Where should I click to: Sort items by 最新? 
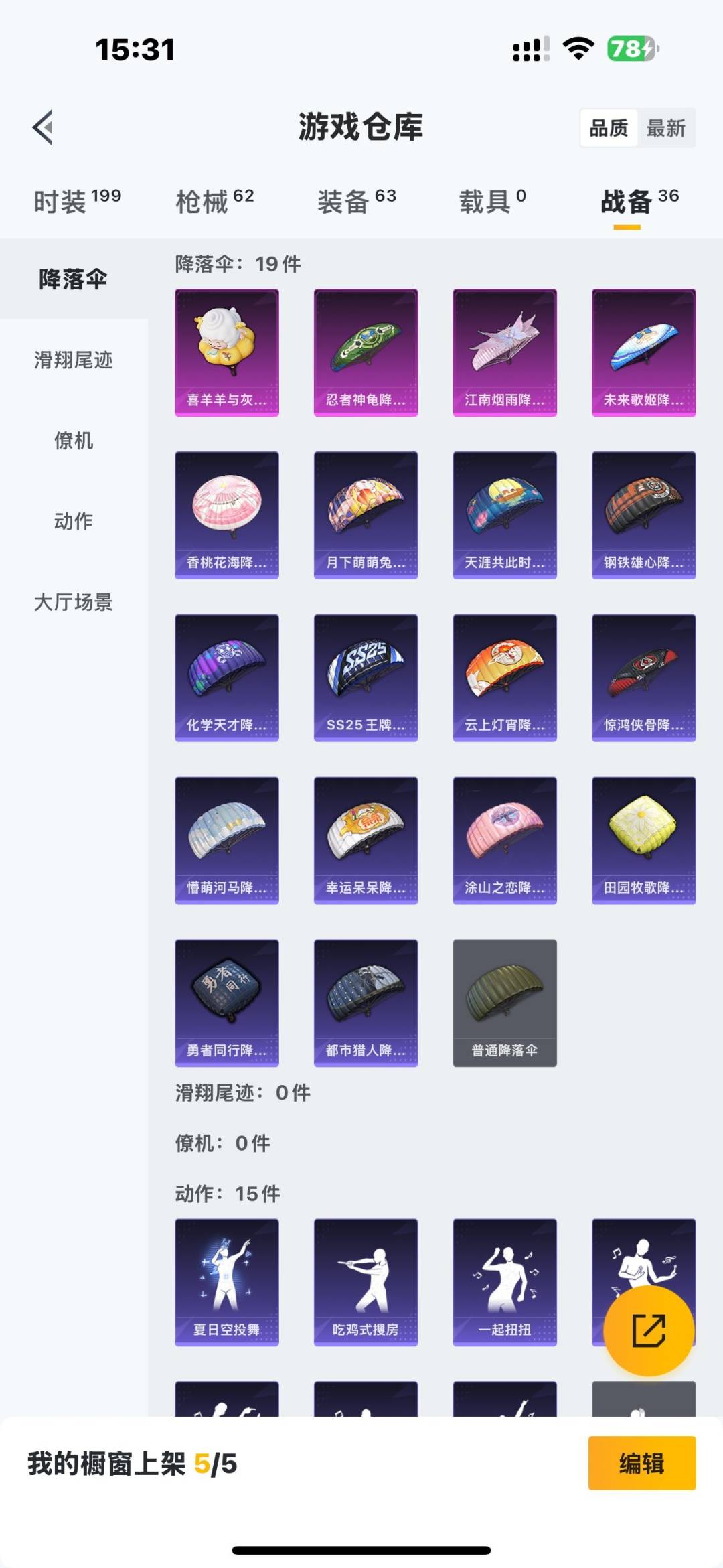(x=665, y=128)
